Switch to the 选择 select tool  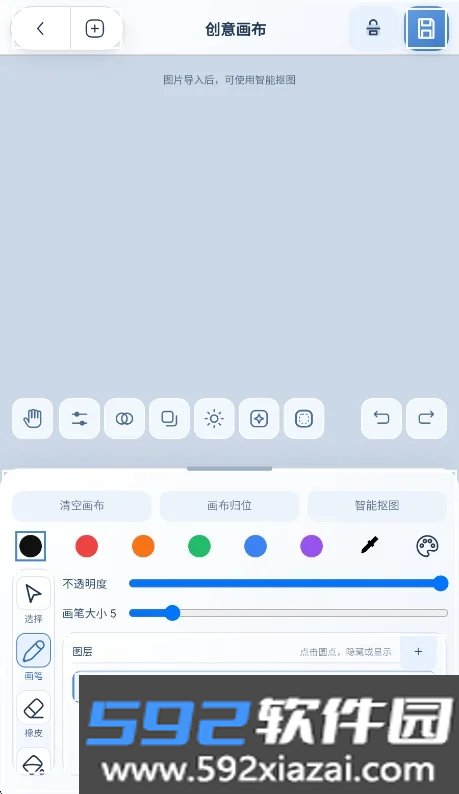33,600
